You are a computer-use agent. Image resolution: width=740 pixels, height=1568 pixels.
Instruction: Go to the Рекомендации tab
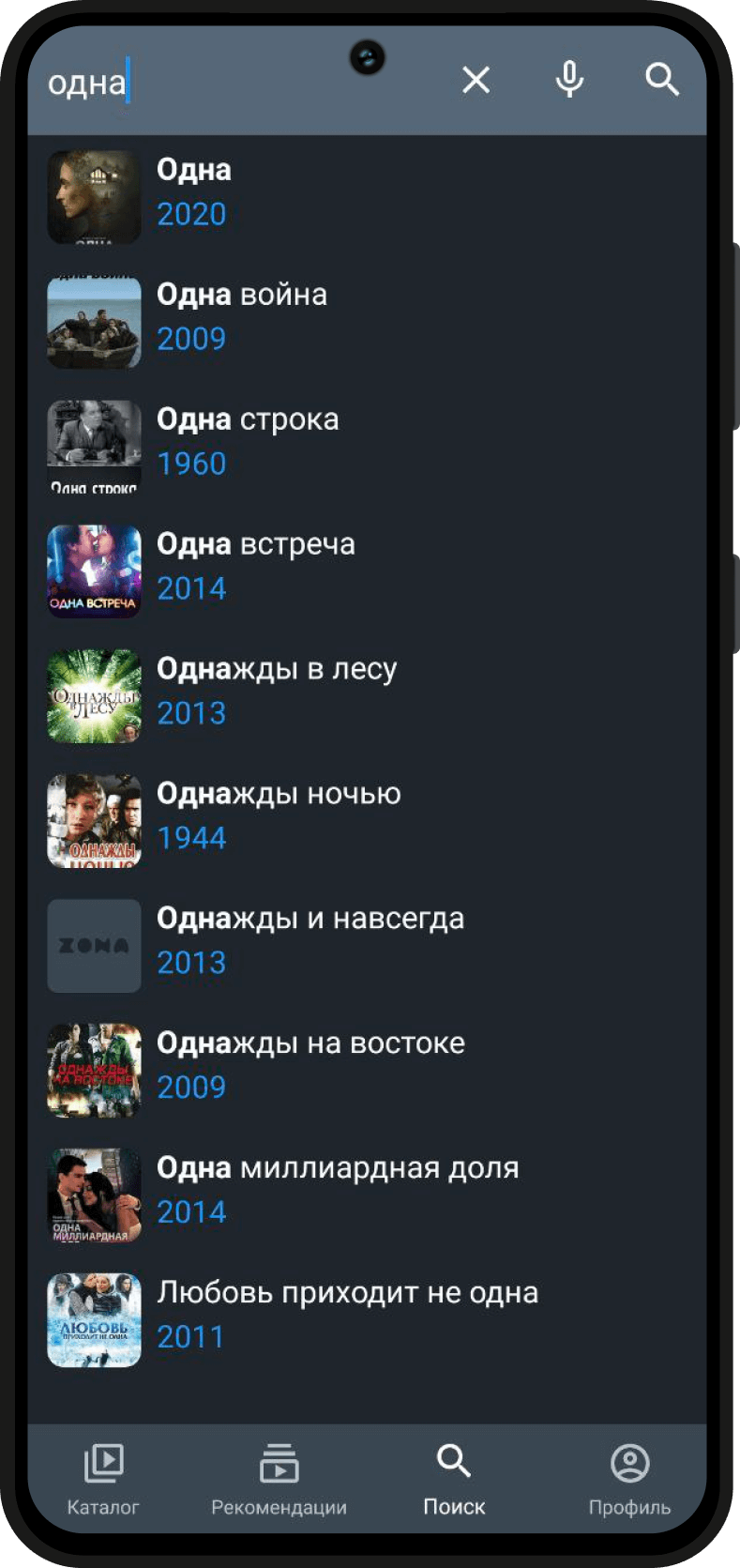[279, 1480]
